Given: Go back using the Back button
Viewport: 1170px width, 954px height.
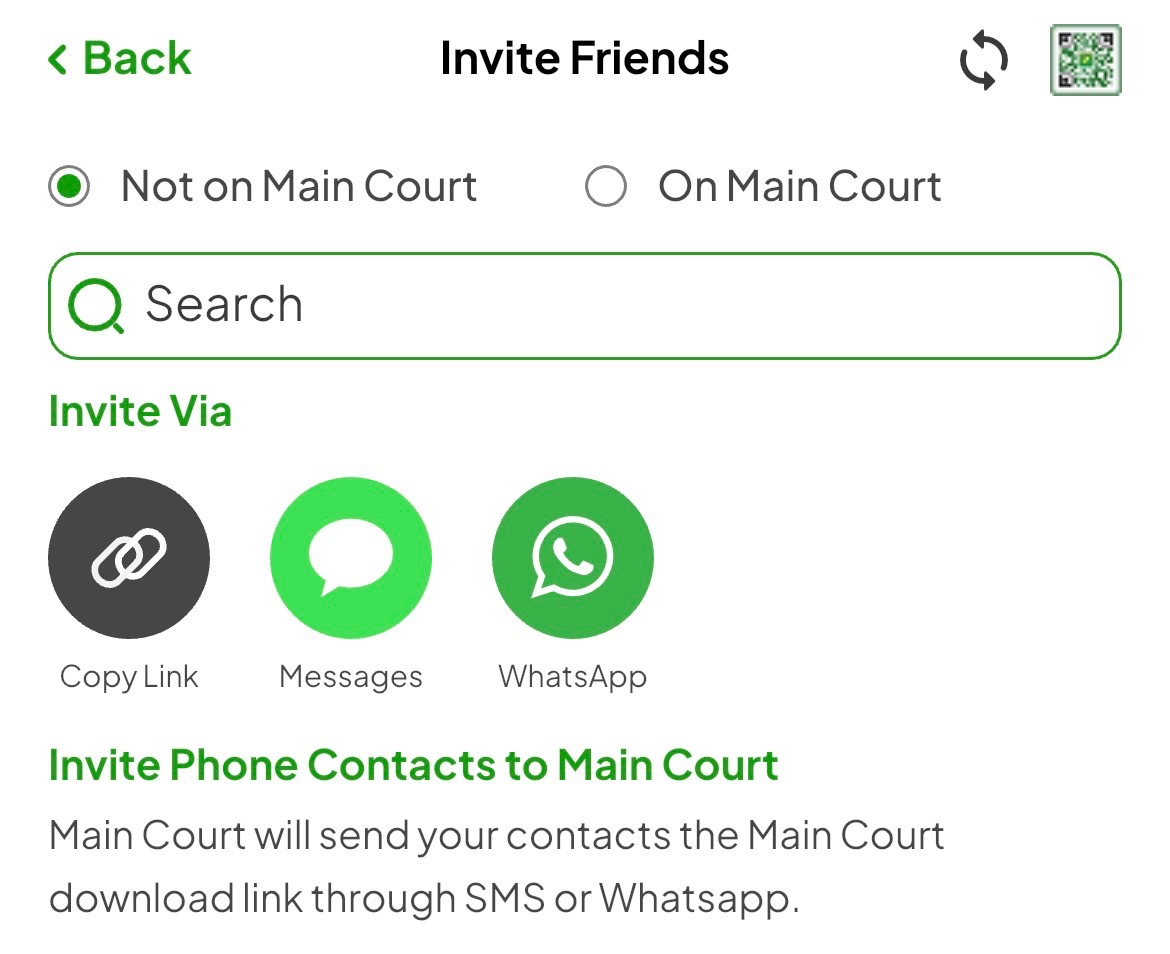Looking at the screenshot, I should 119,59.
